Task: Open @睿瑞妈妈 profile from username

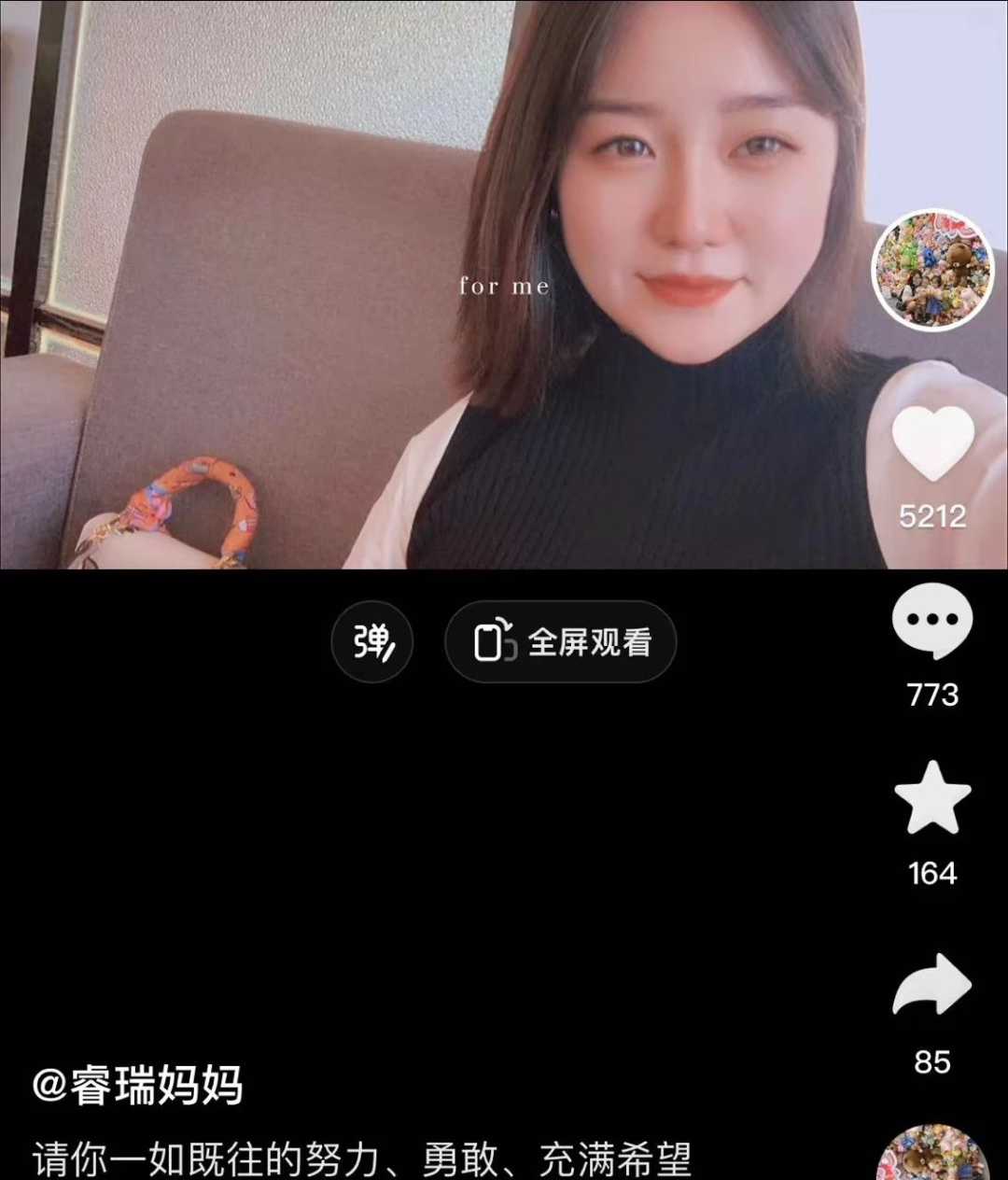Action: click(x=138, y=1085)
